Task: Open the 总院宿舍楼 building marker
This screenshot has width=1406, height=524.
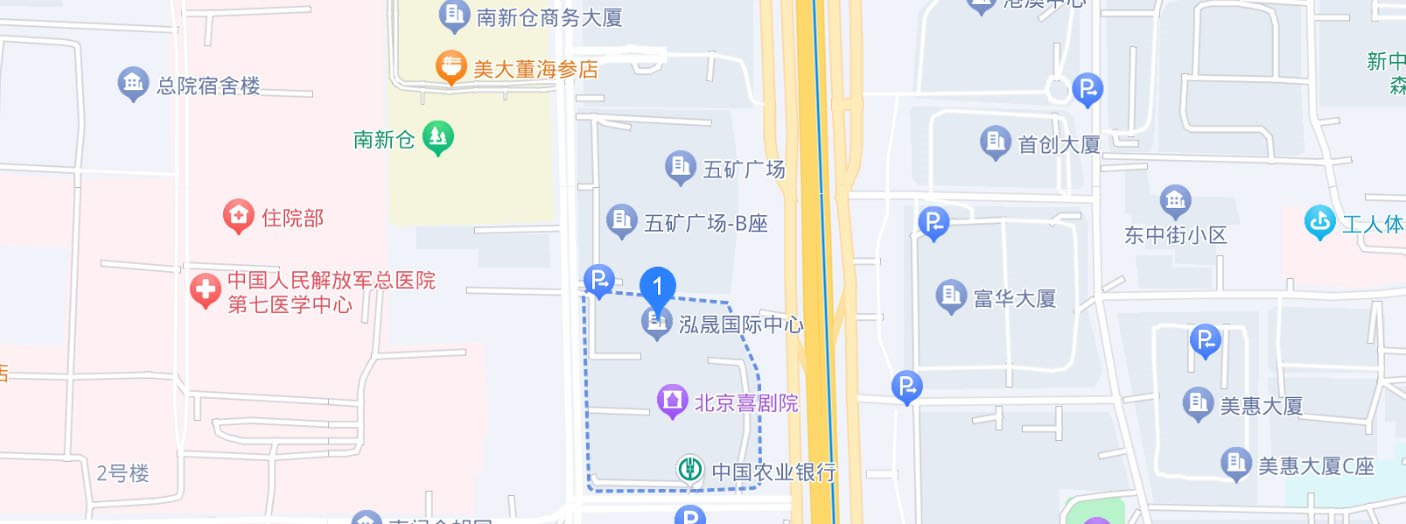Action: pos(132,84)
